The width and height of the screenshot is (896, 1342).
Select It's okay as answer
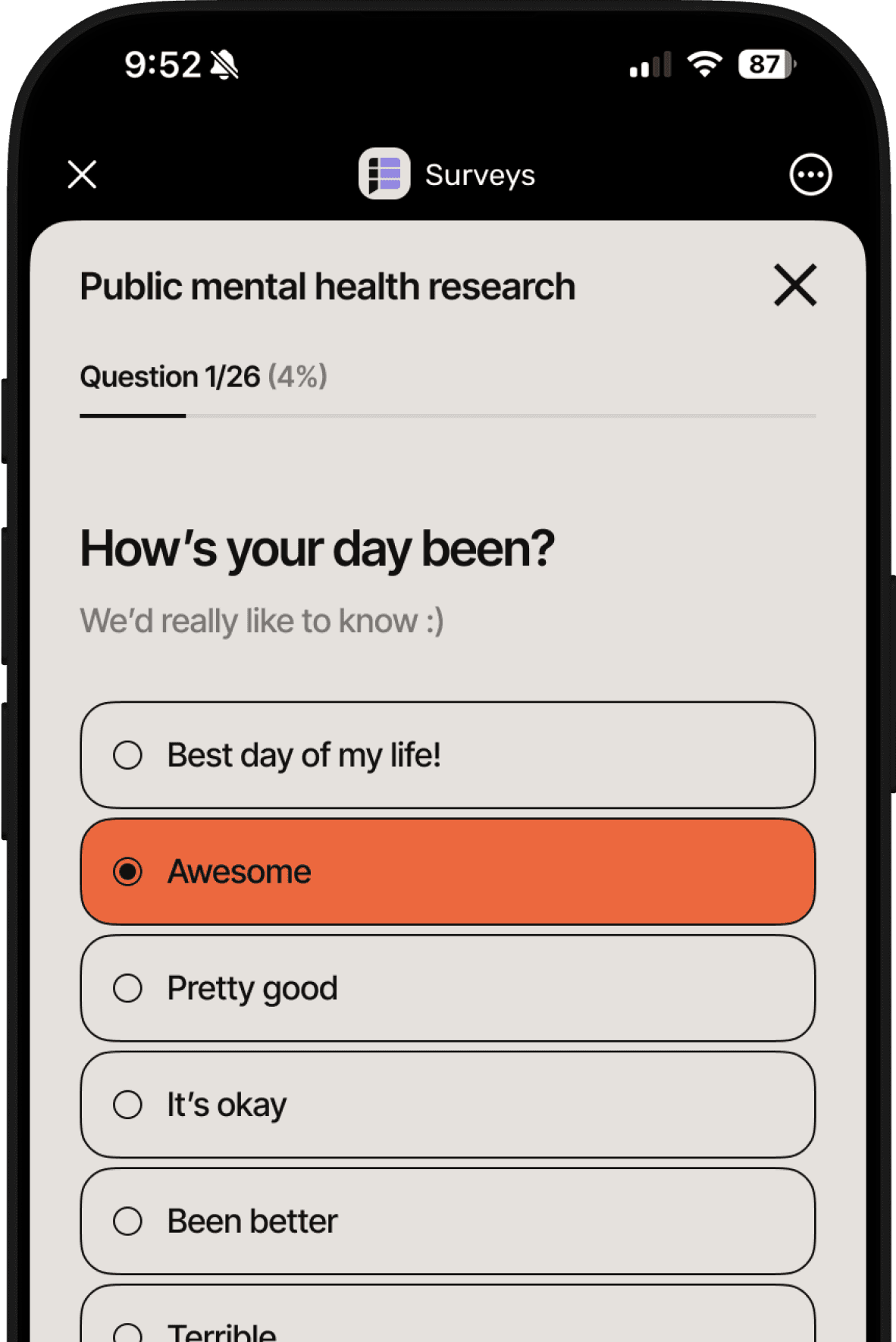[447, 1105]
